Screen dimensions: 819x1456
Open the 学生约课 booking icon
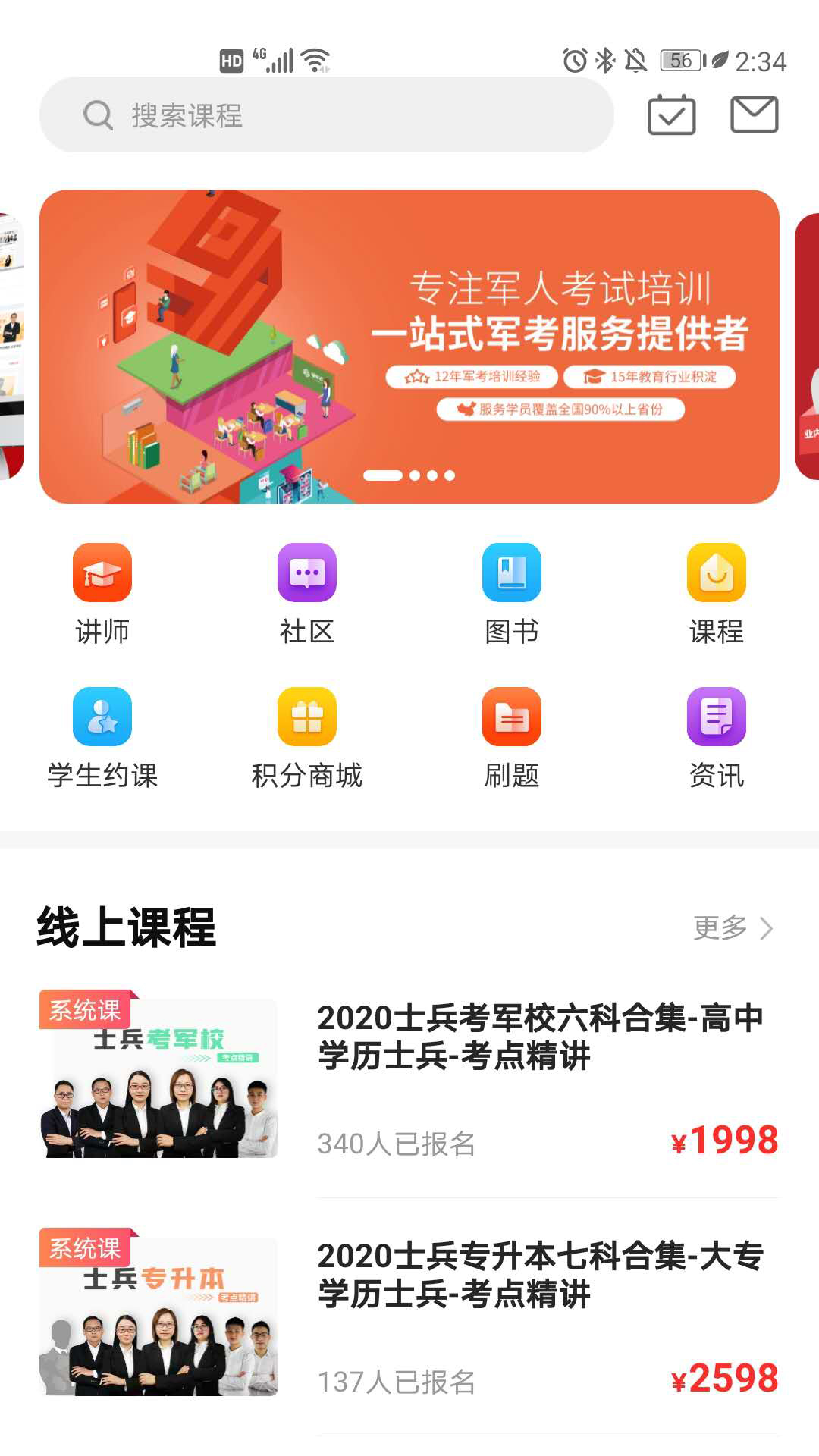tap(102, 717)
